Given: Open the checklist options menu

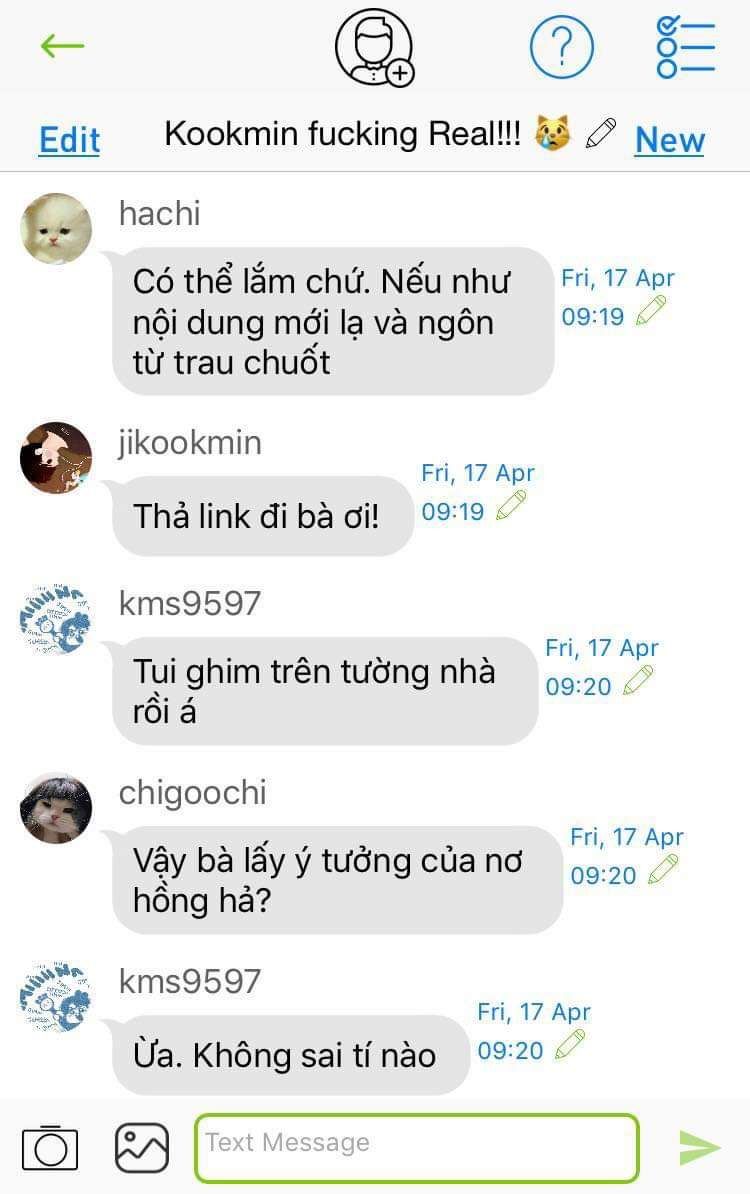Looking at the screenshot, I should (685, 47).
